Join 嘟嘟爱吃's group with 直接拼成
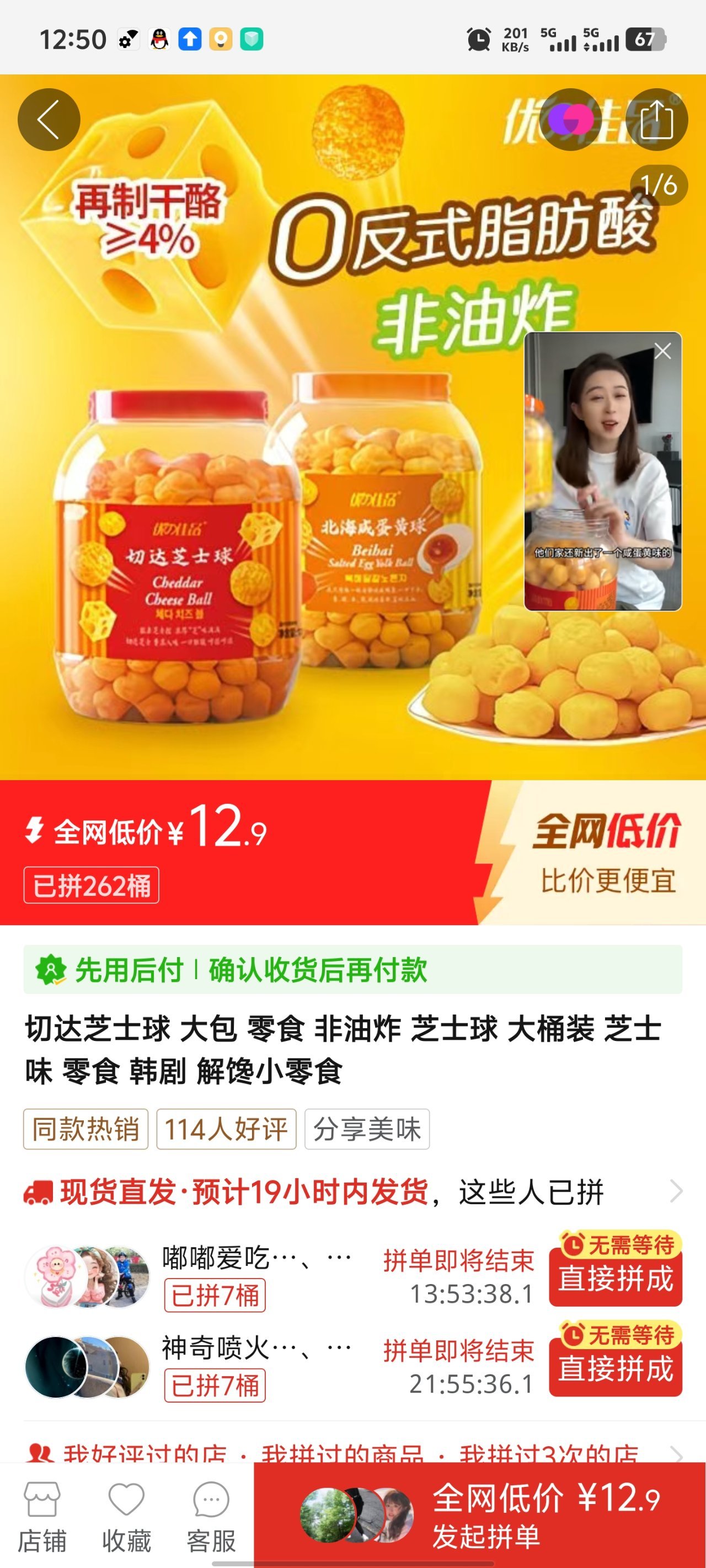Viewport: 706px width, 1568px height. [x=615, y=1277]
